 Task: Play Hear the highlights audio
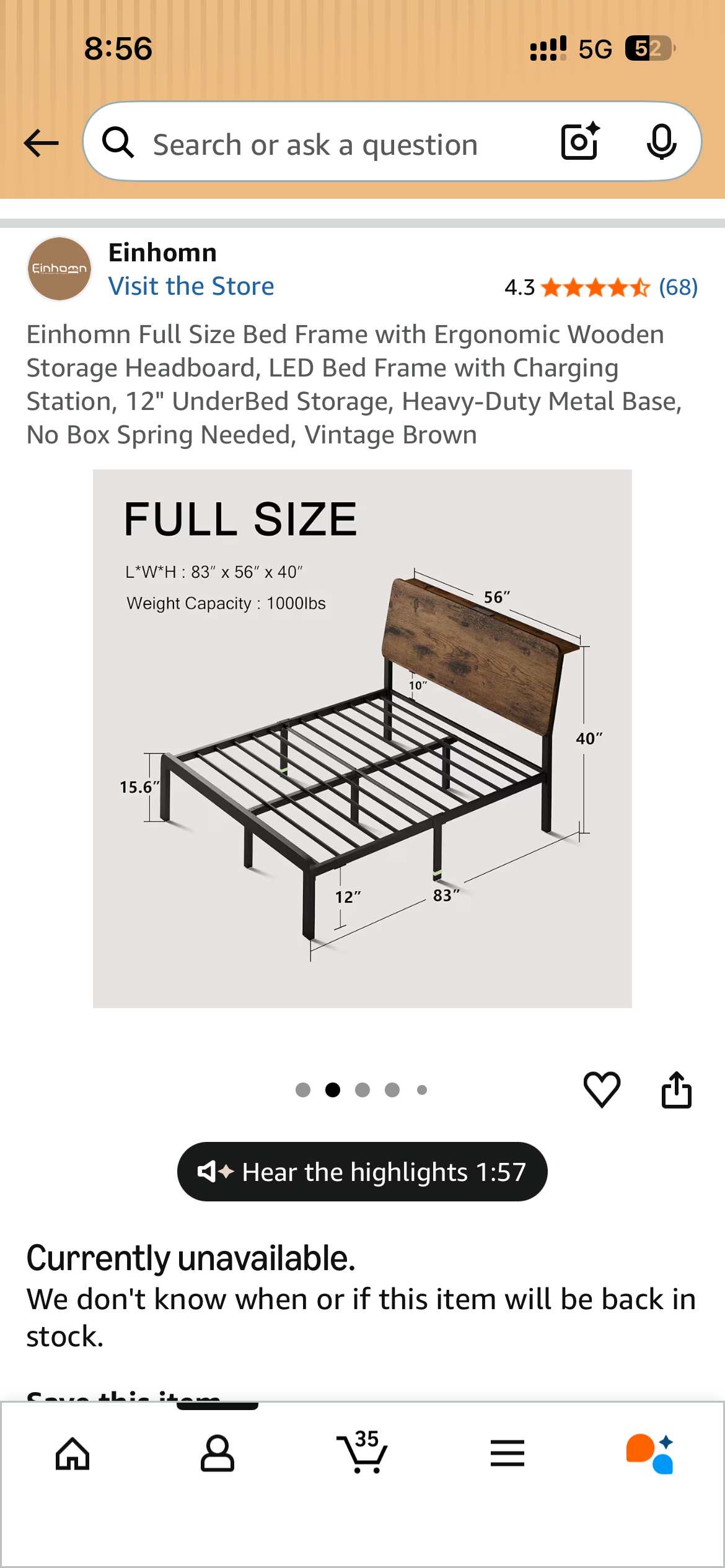pyautogui.click(x=362, y=1172)
